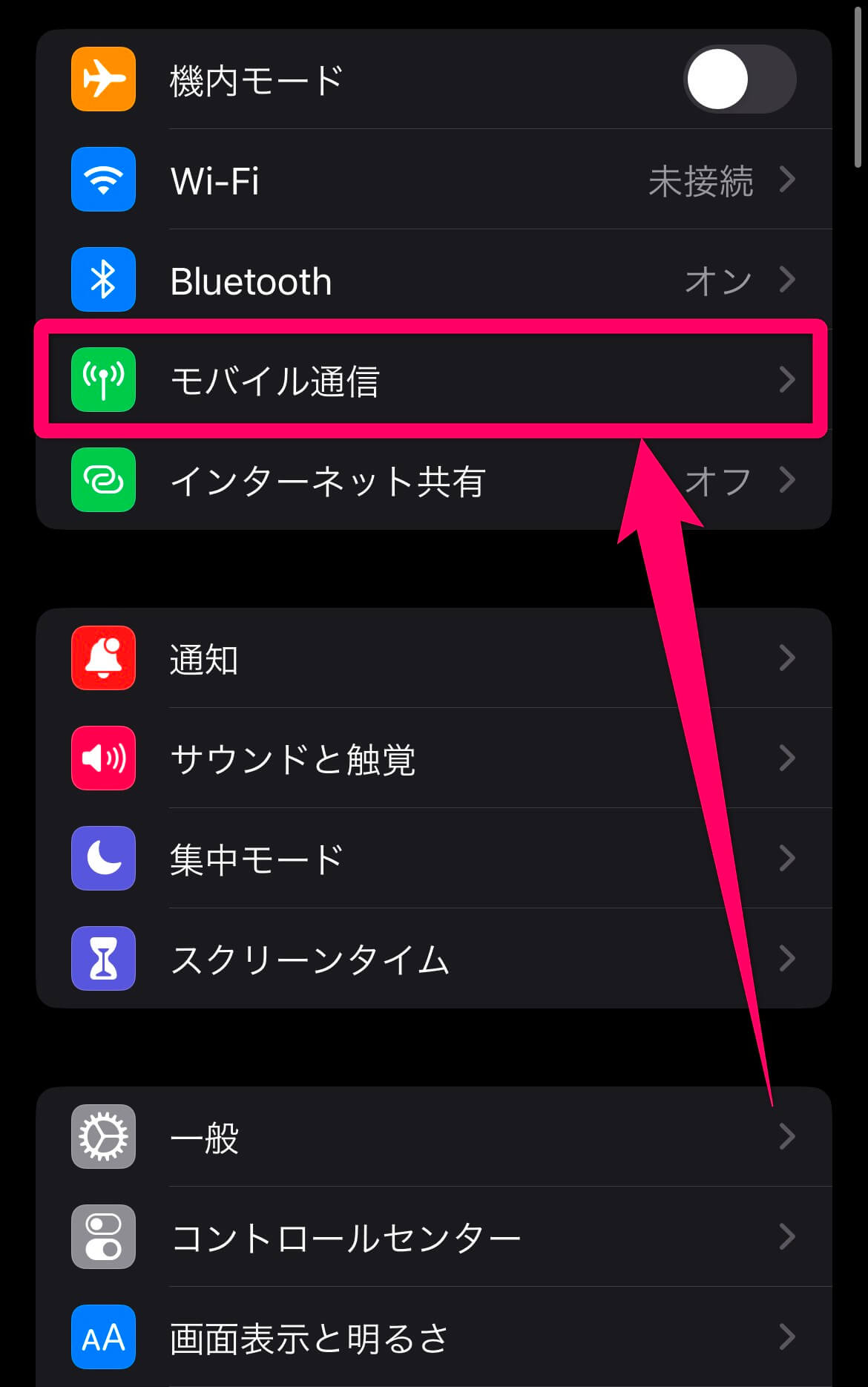868x1387 pixels.
Task: Open スクリーンタイム settings
Action: 433,959
